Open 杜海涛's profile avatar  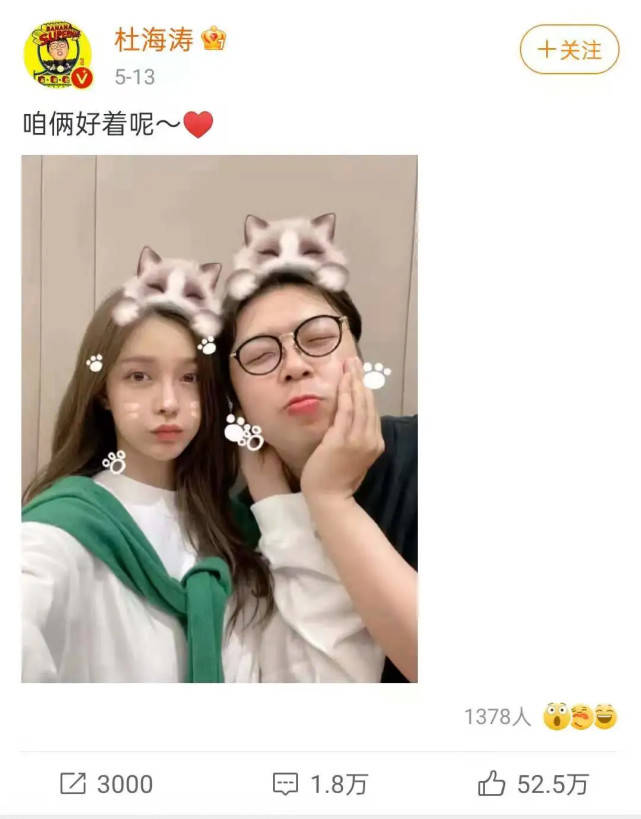coord(57,55)
